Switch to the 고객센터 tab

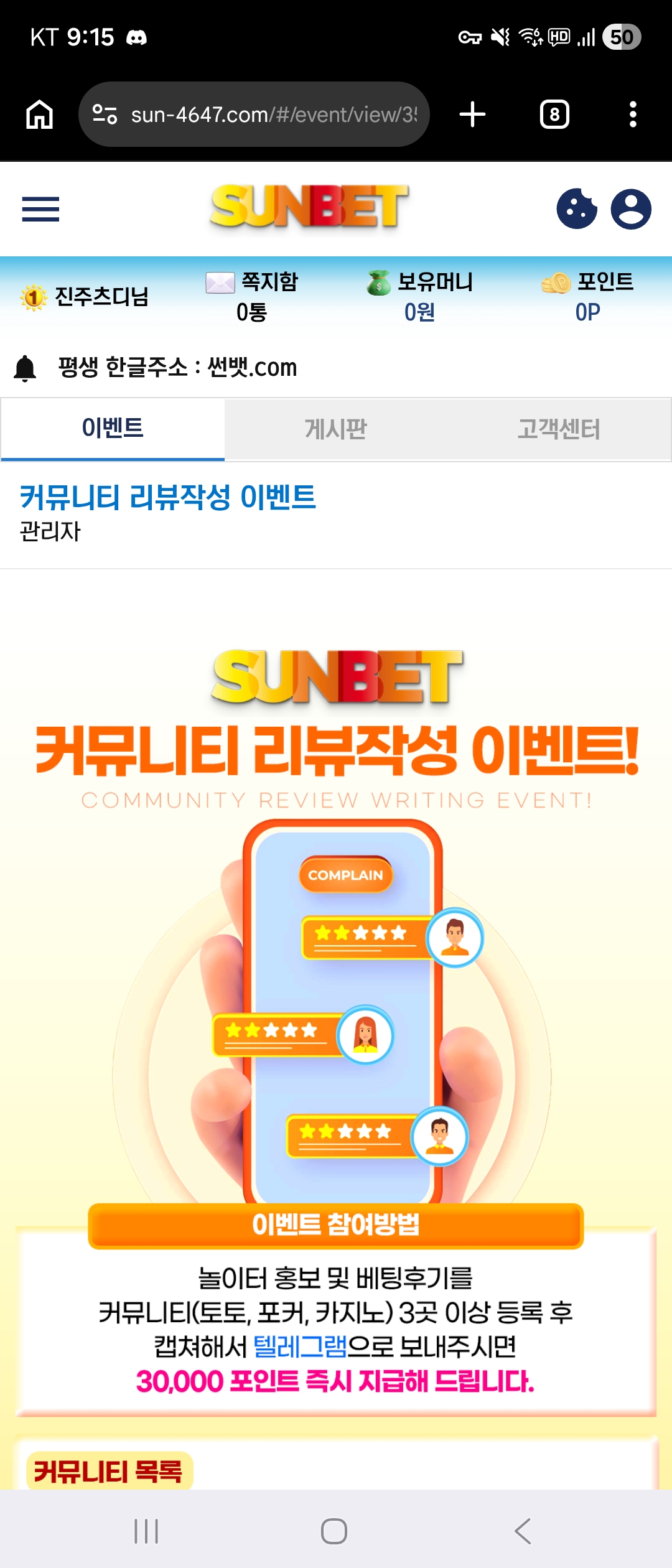click(x=559, y=429)
